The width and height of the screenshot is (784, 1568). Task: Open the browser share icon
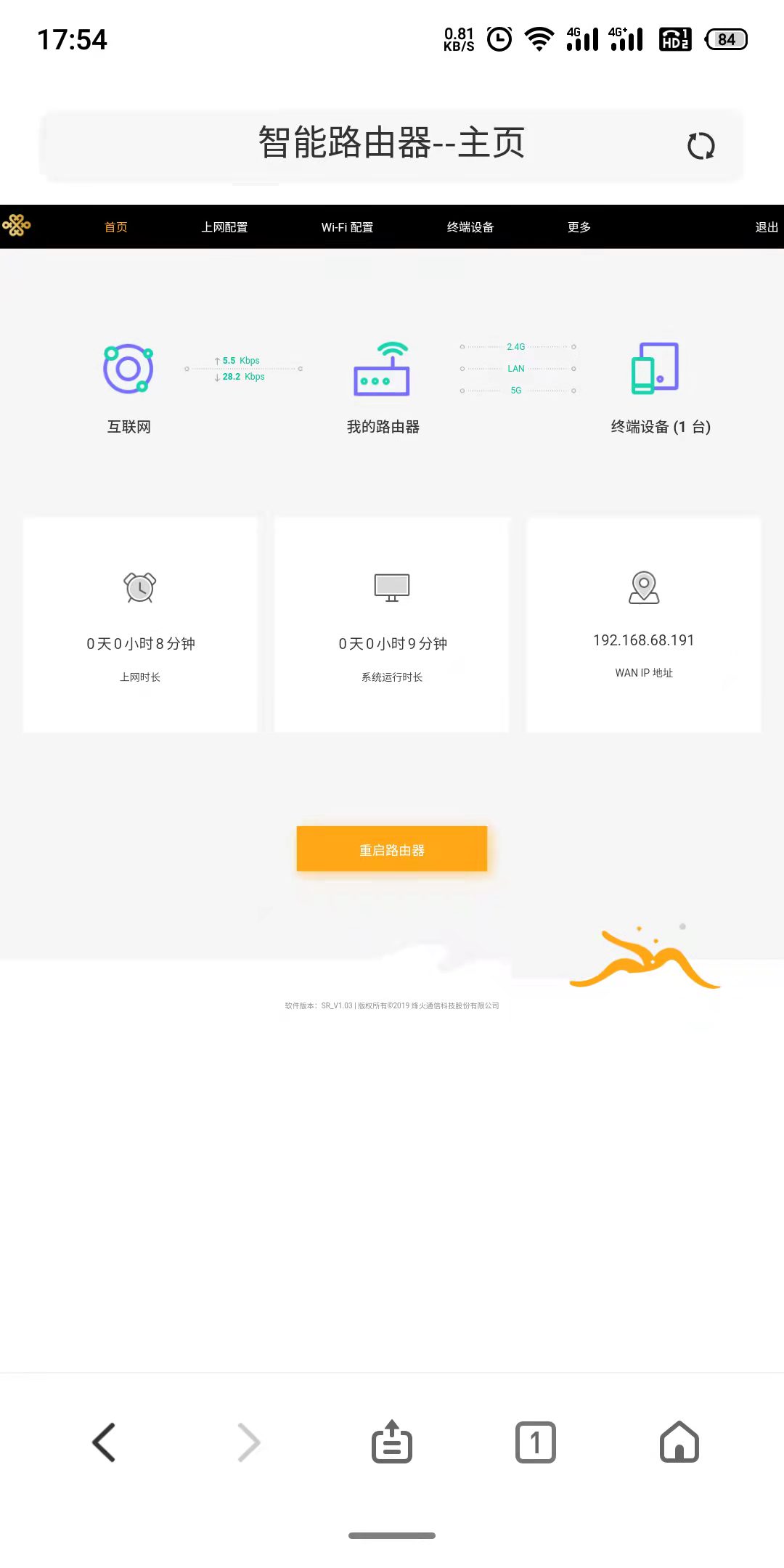[391, 1442]
